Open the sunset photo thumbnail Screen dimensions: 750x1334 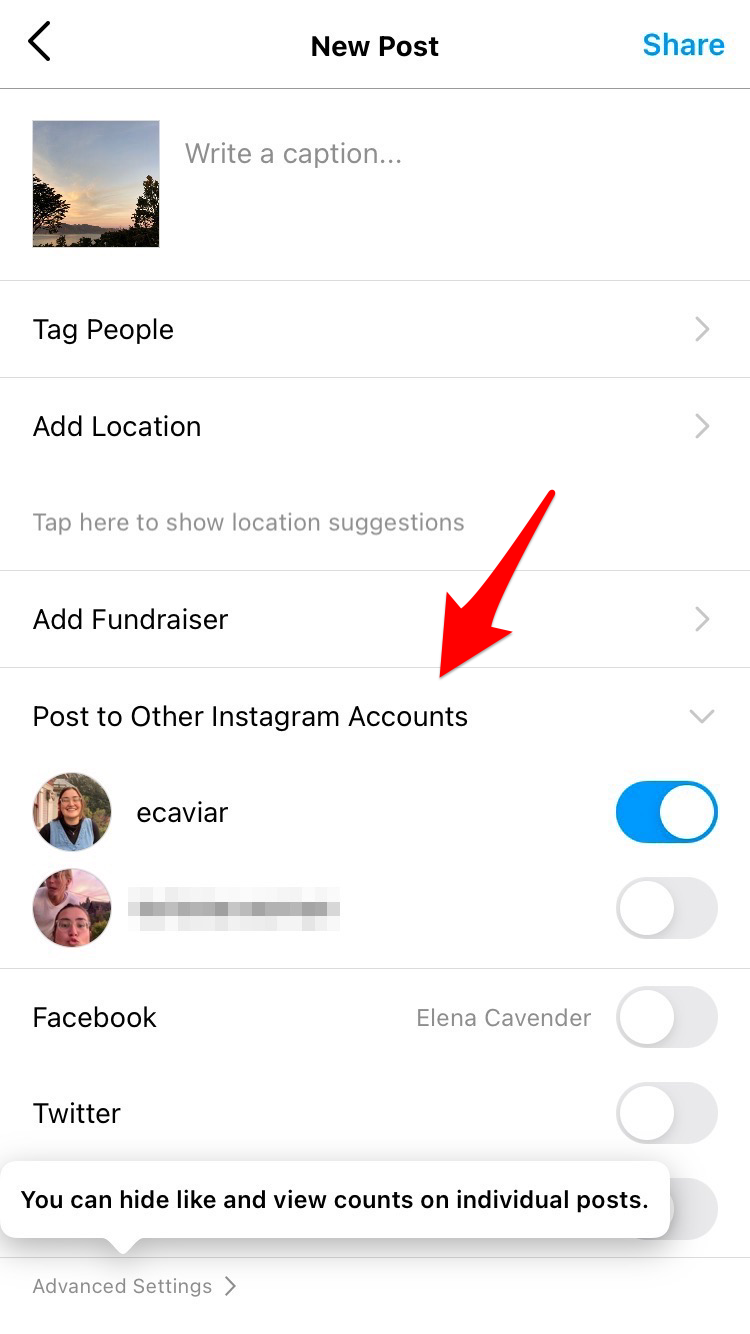[96, 184]
